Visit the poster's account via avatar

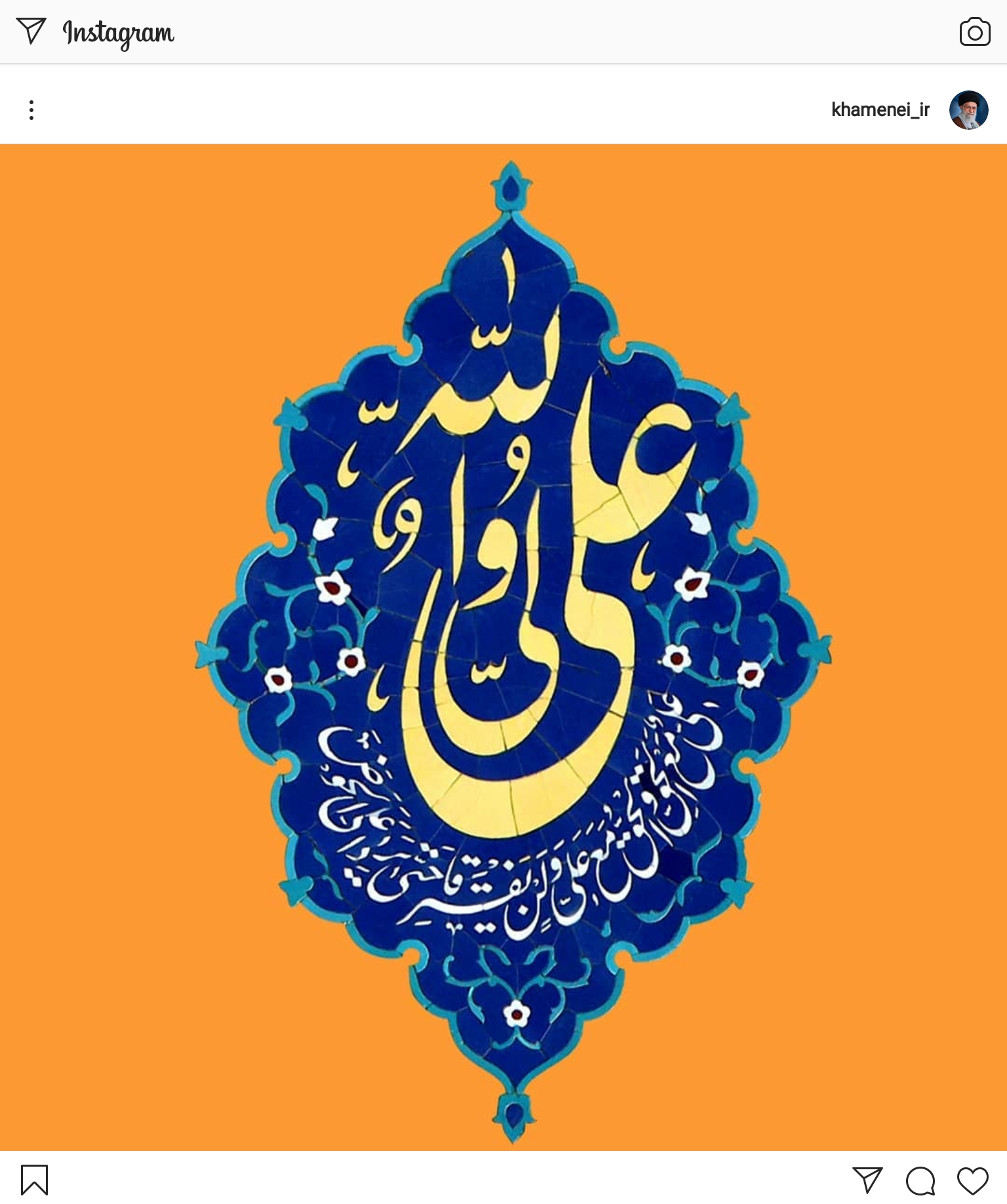tap(968, 109)
